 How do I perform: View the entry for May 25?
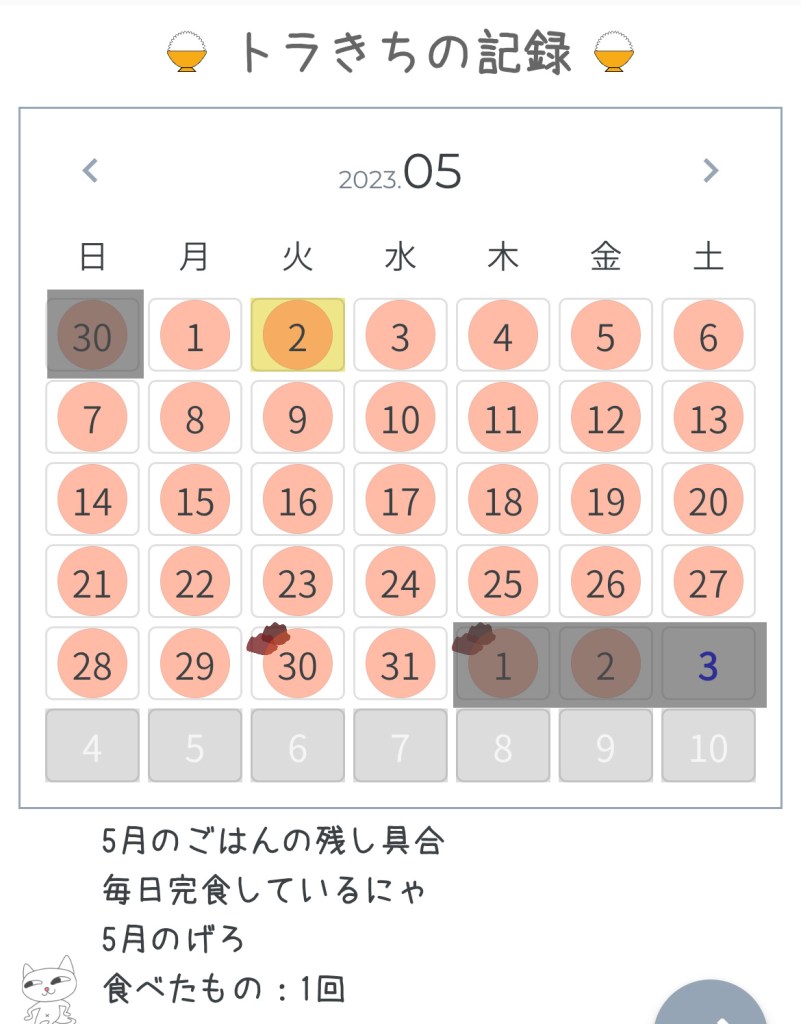(503, 582)
